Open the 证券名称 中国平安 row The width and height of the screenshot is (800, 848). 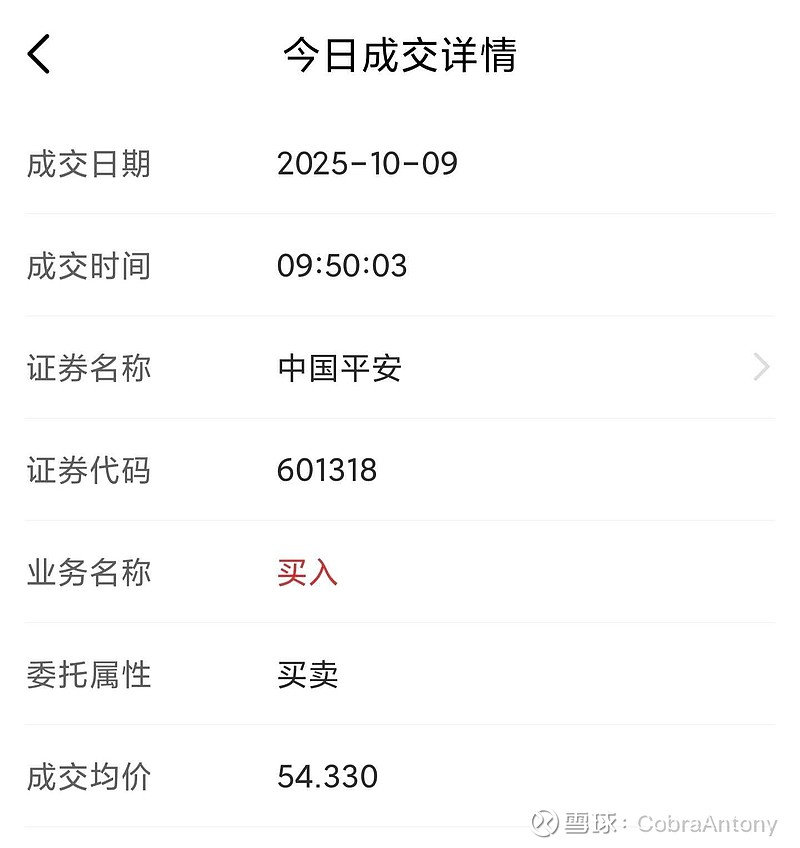coord(400,368)
